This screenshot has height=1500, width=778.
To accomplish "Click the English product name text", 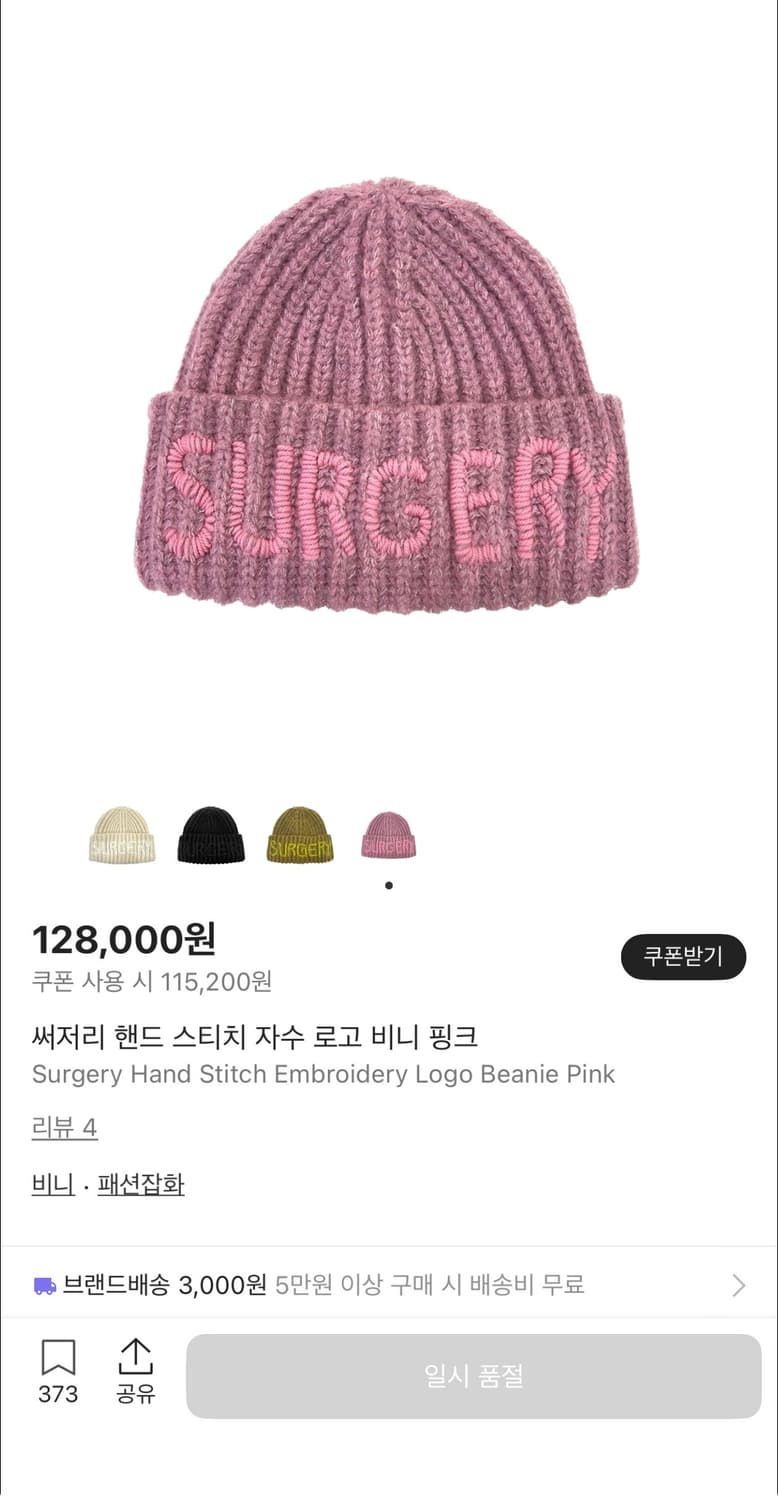I will 323,1075.
